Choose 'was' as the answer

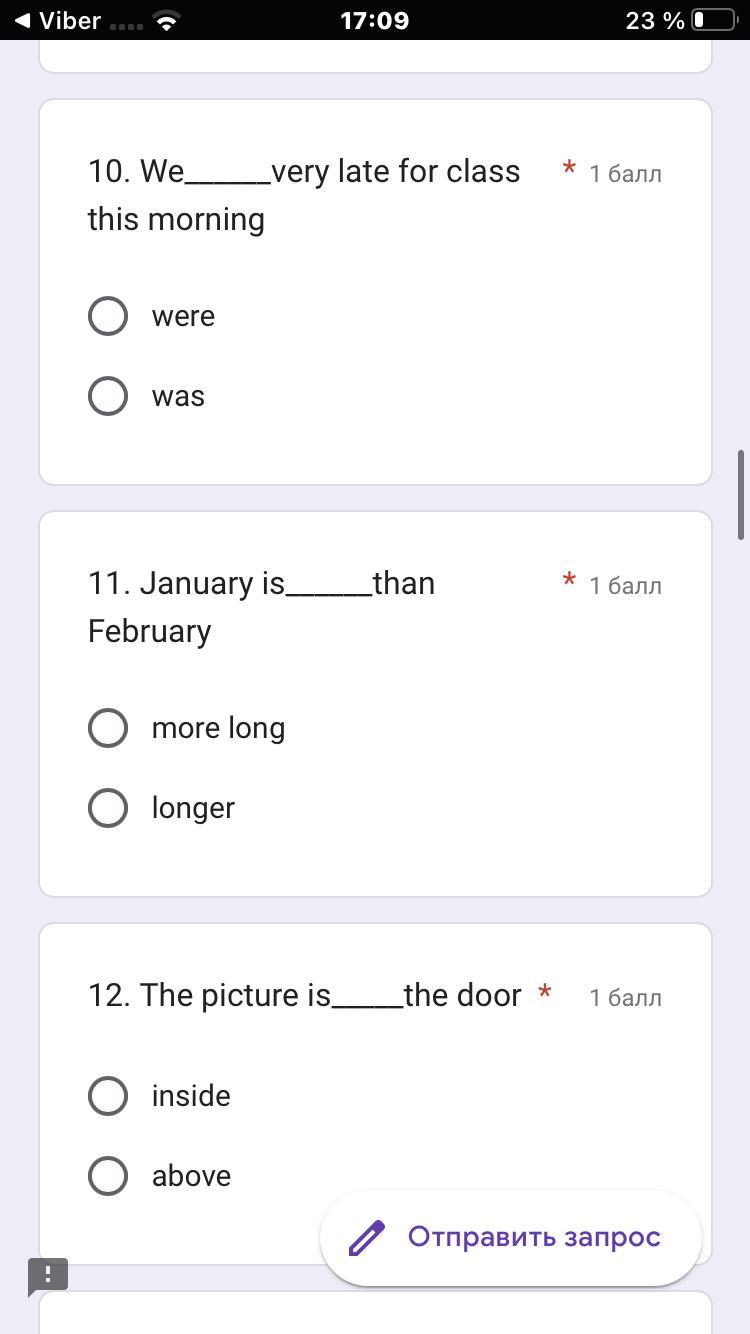click(x=108, y=396)
